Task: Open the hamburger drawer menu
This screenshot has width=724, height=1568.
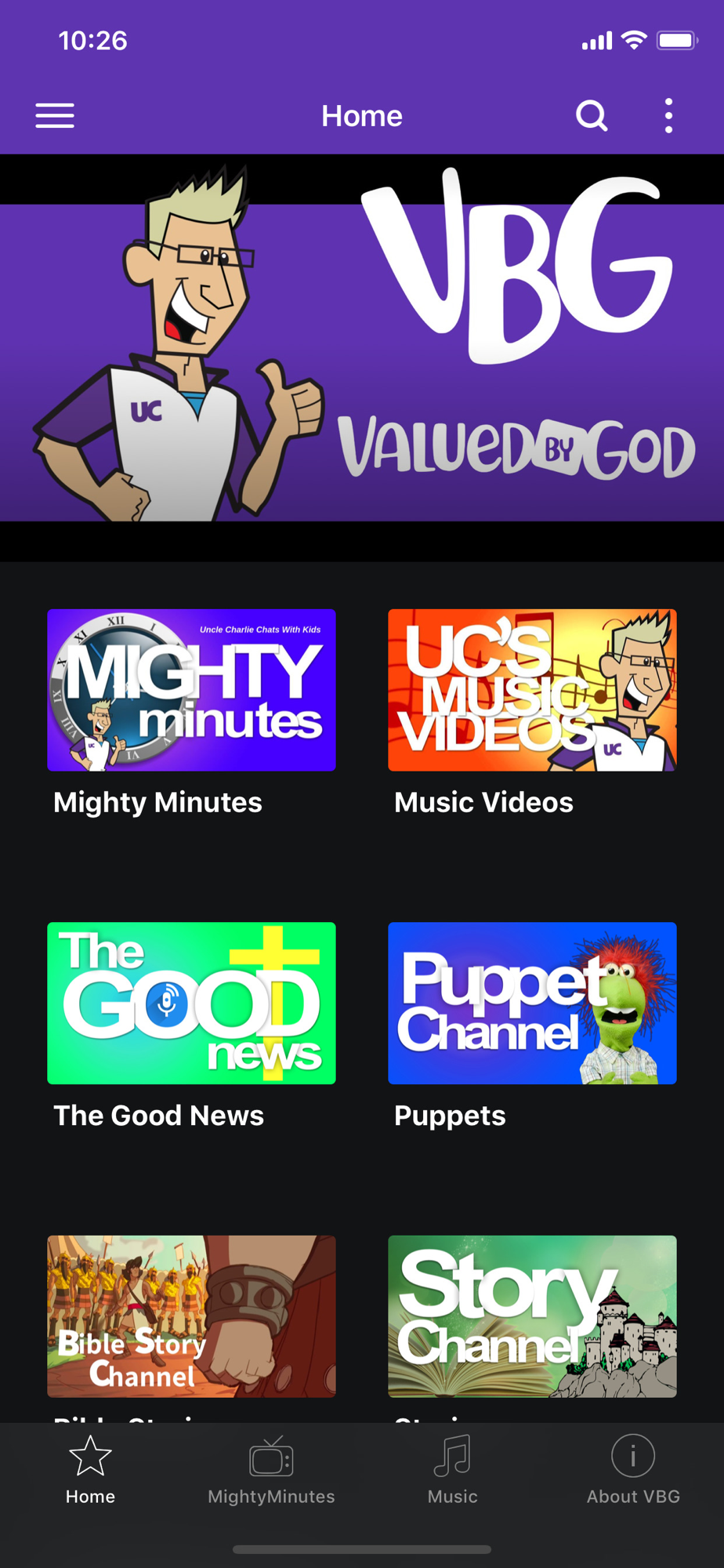Action: (x=55, y=116)
